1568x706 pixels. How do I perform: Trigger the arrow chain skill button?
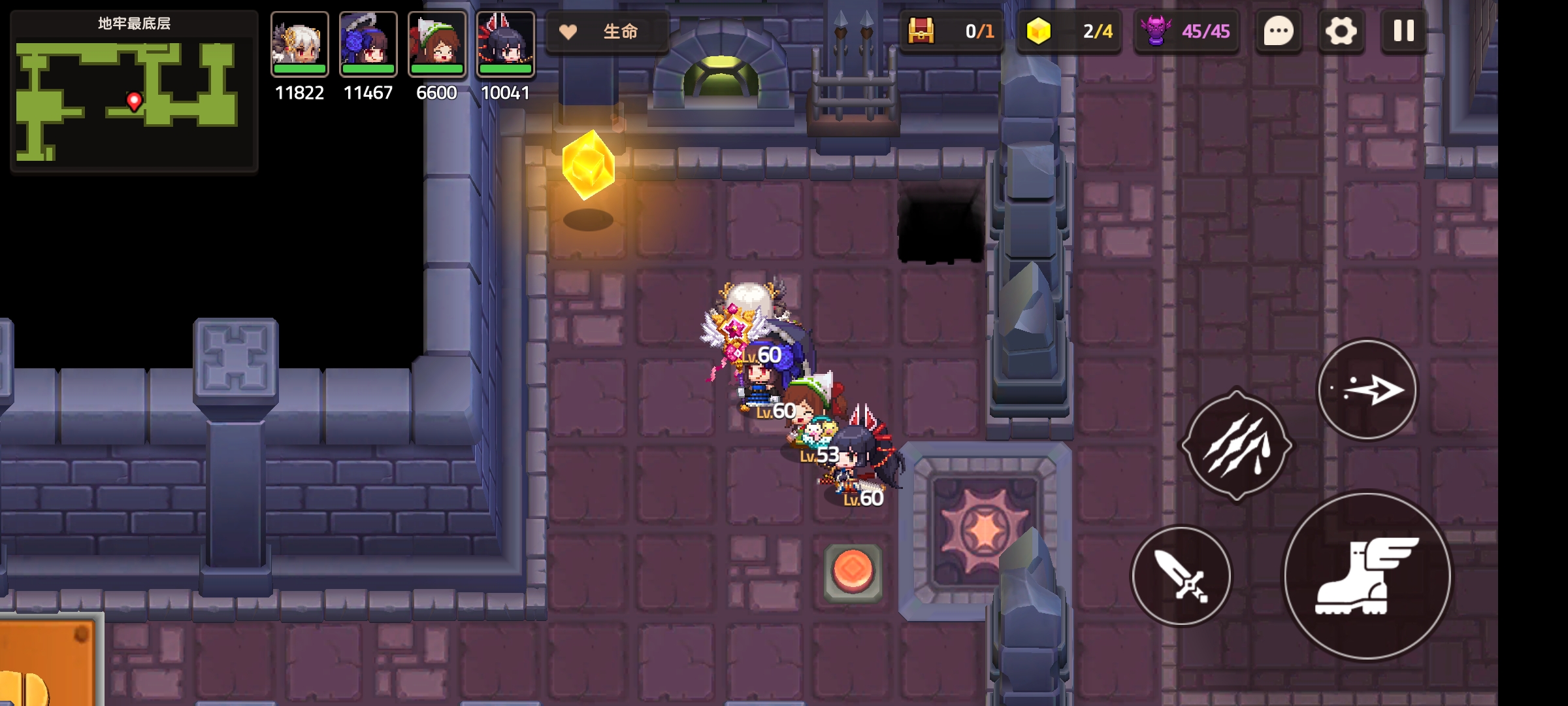[x=1367, y=390]
